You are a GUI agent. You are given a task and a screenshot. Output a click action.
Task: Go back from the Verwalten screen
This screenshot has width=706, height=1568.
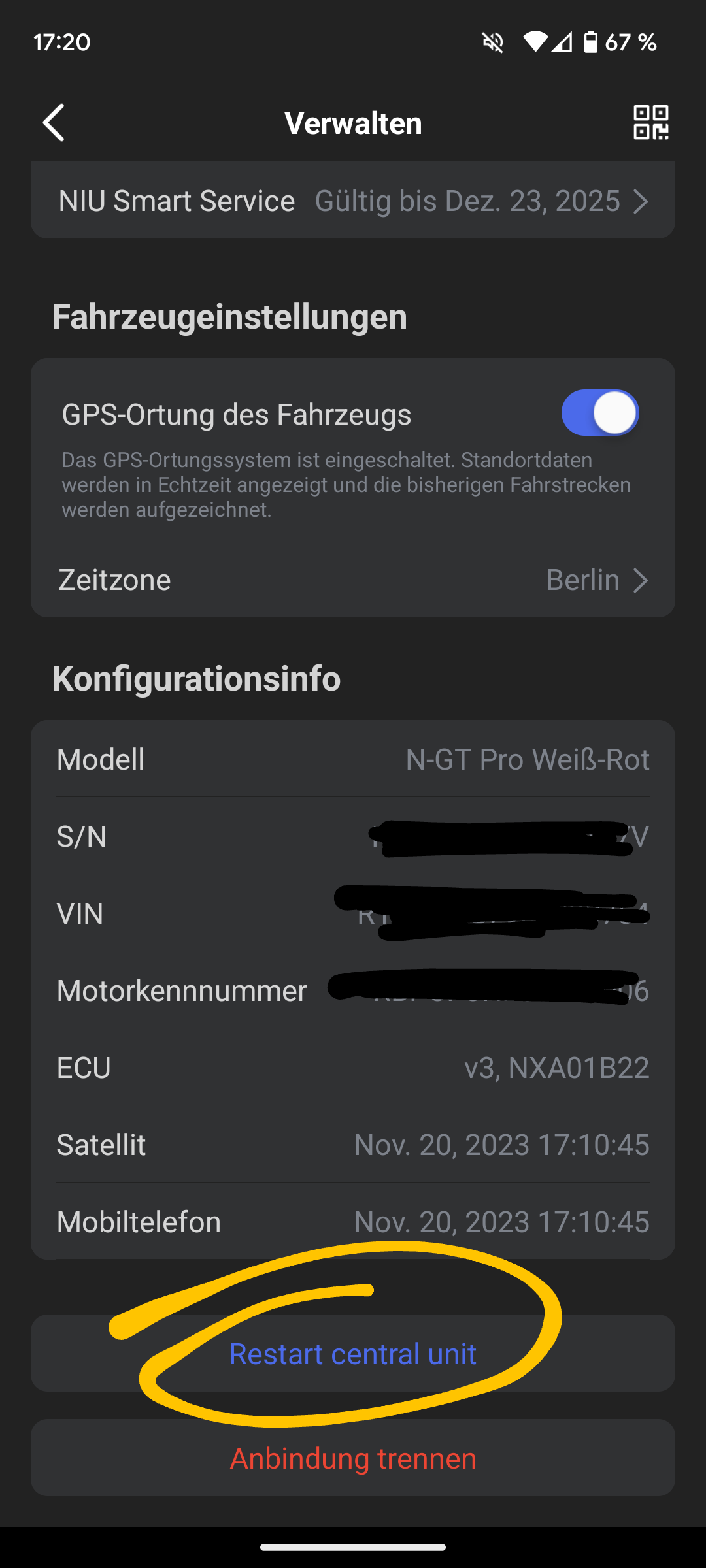click(54, 123)
